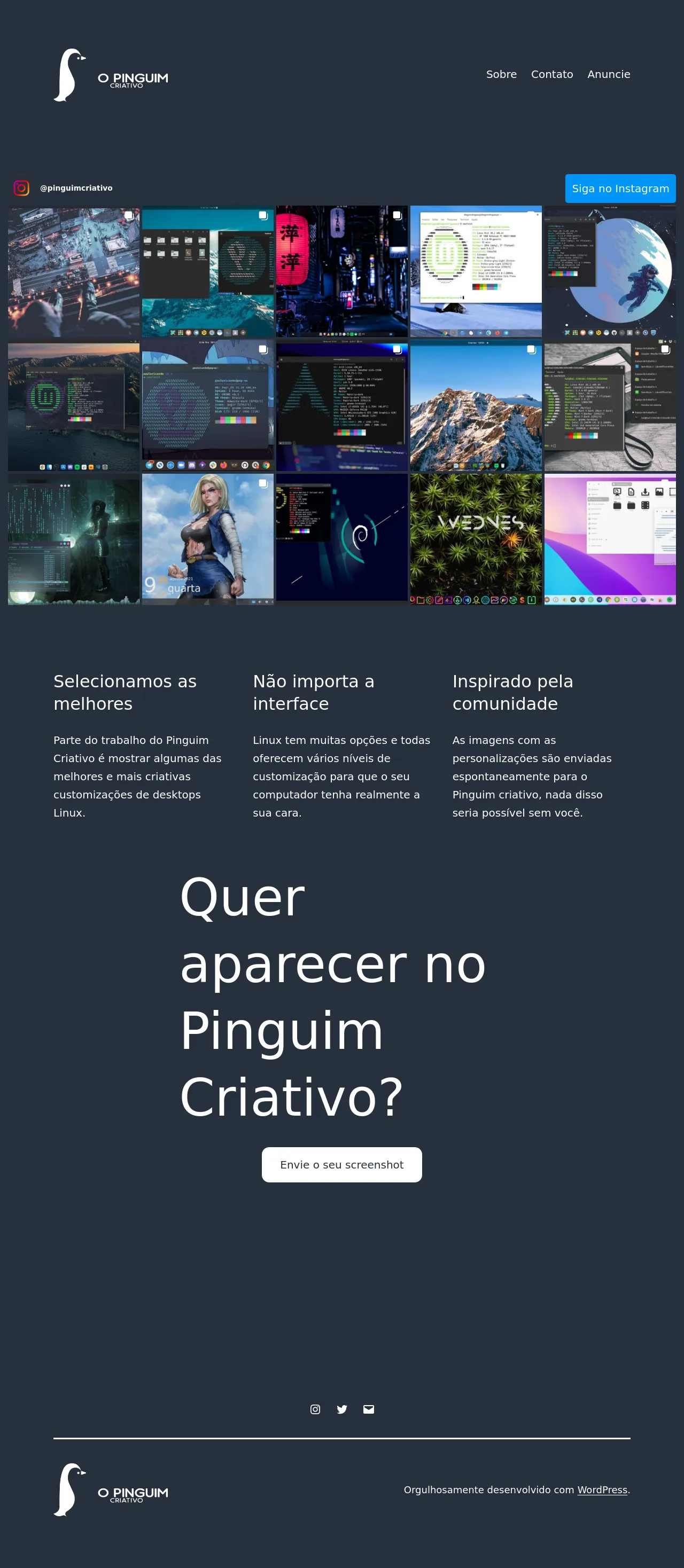Open the Debian swirl desktop post

point(341,539)
